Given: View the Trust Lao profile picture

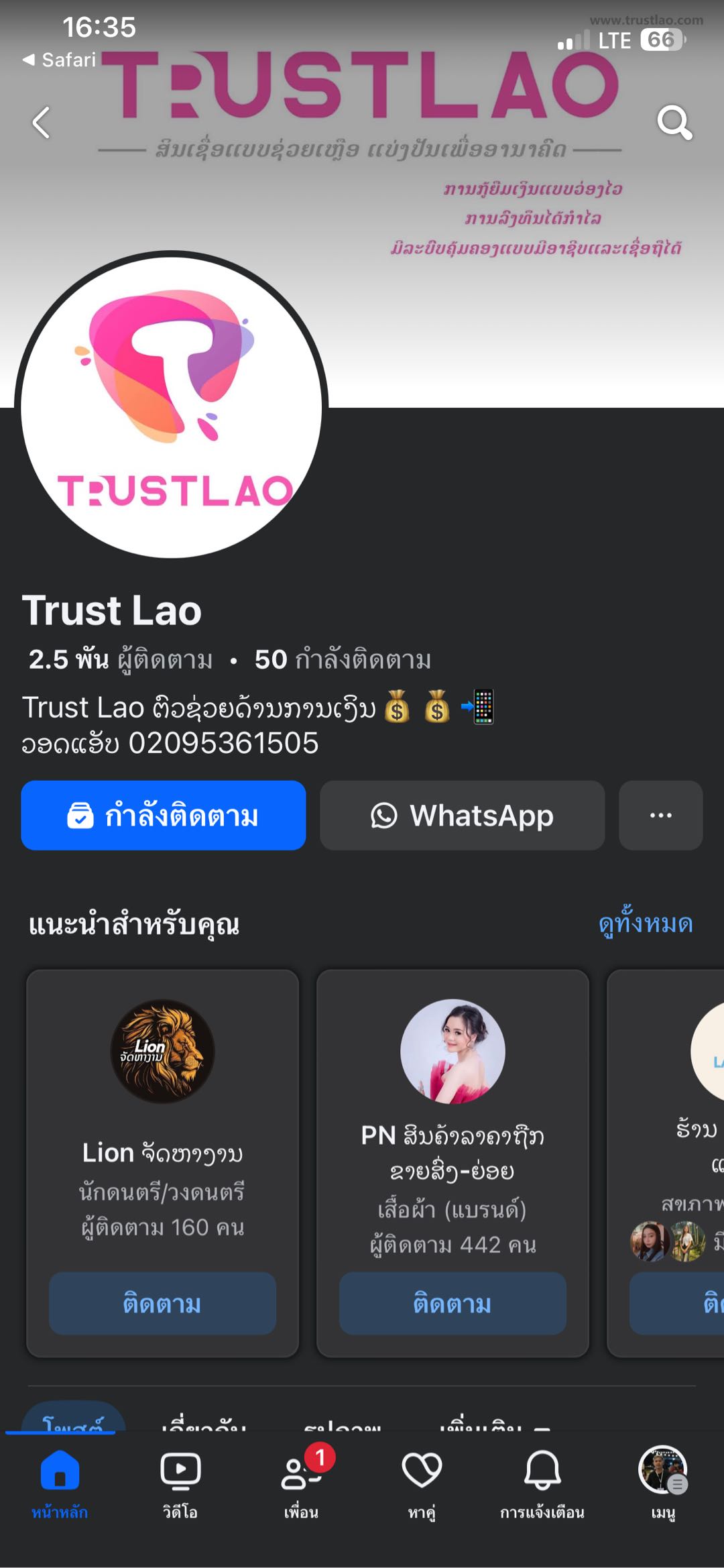Looking at the screenshot, I should coord(172,405).
